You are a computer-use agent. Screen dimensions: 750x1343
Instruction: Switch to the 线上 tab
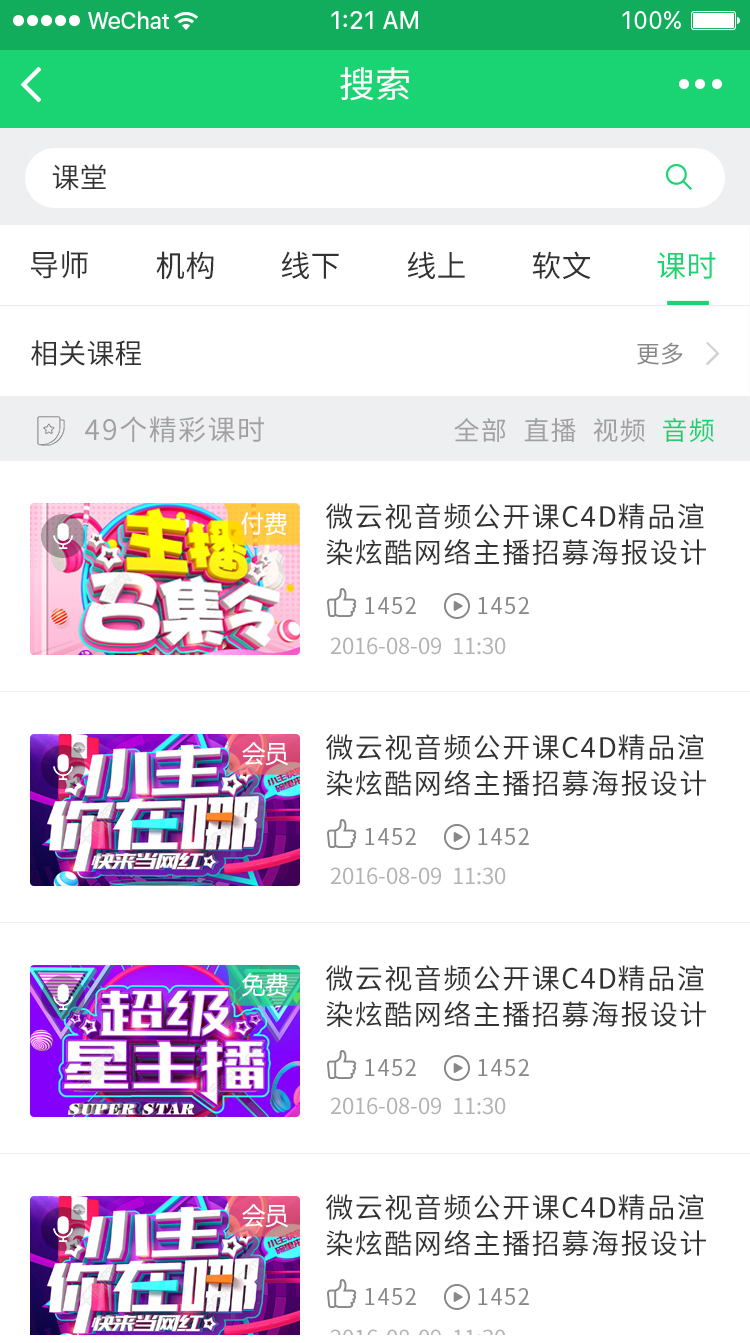[x=436, y=266]
